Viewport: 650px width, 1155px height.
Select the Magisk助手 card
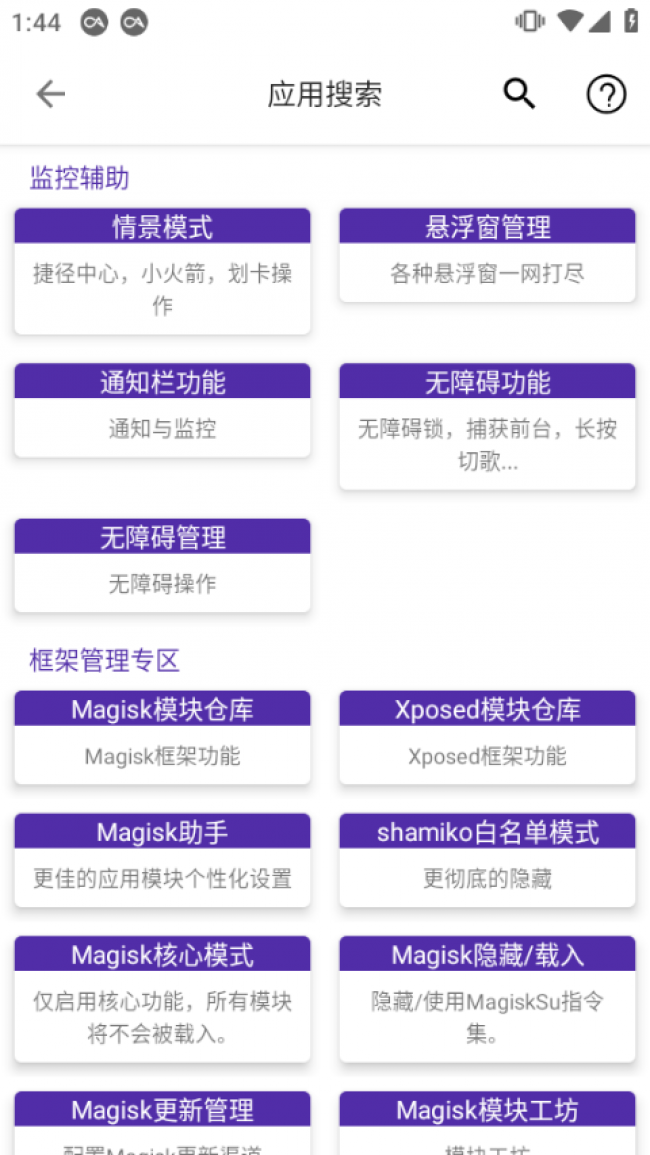(x=162, y=860)
